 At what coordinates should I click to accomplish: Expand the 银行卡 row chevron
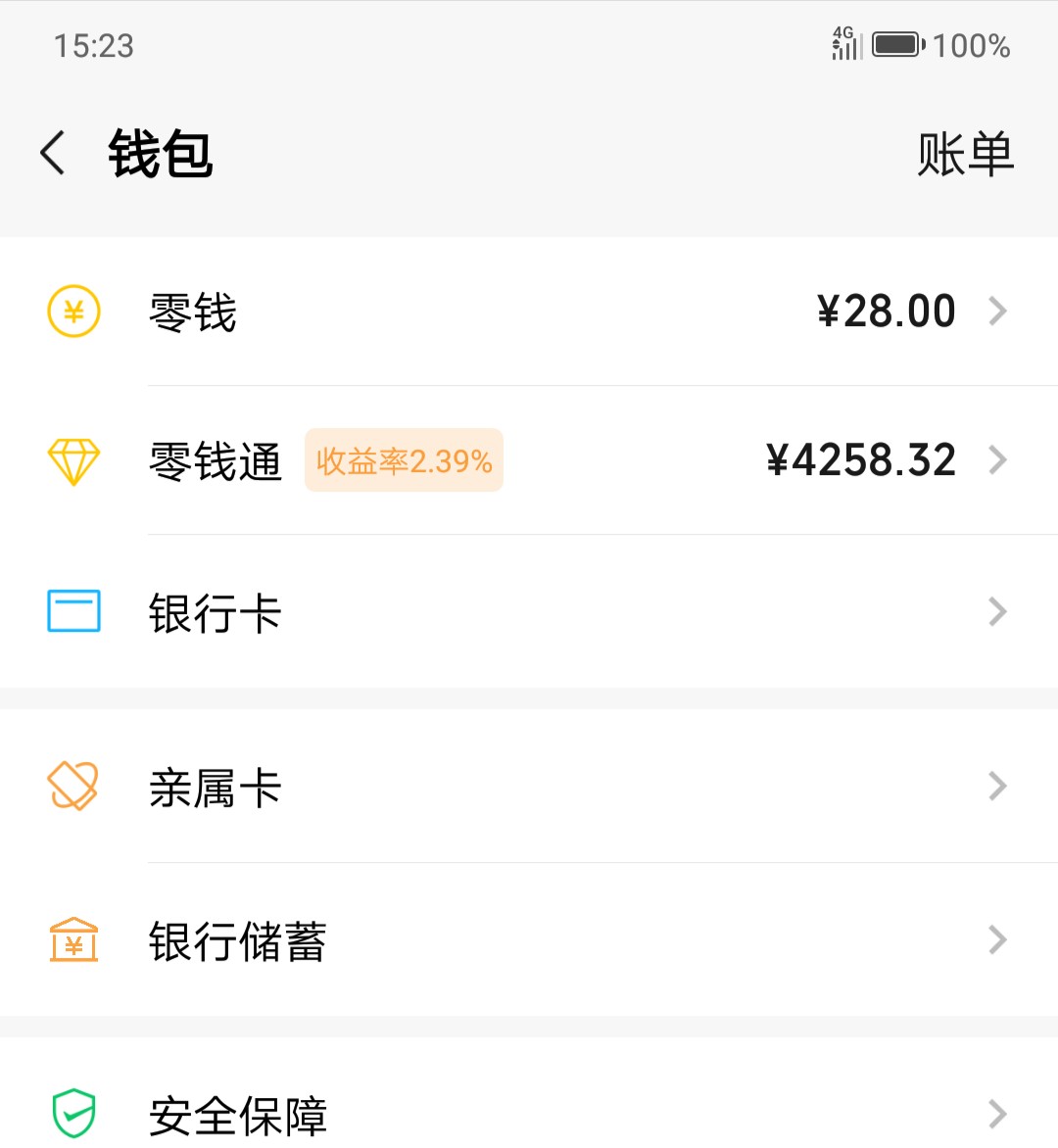click(998, 609)
